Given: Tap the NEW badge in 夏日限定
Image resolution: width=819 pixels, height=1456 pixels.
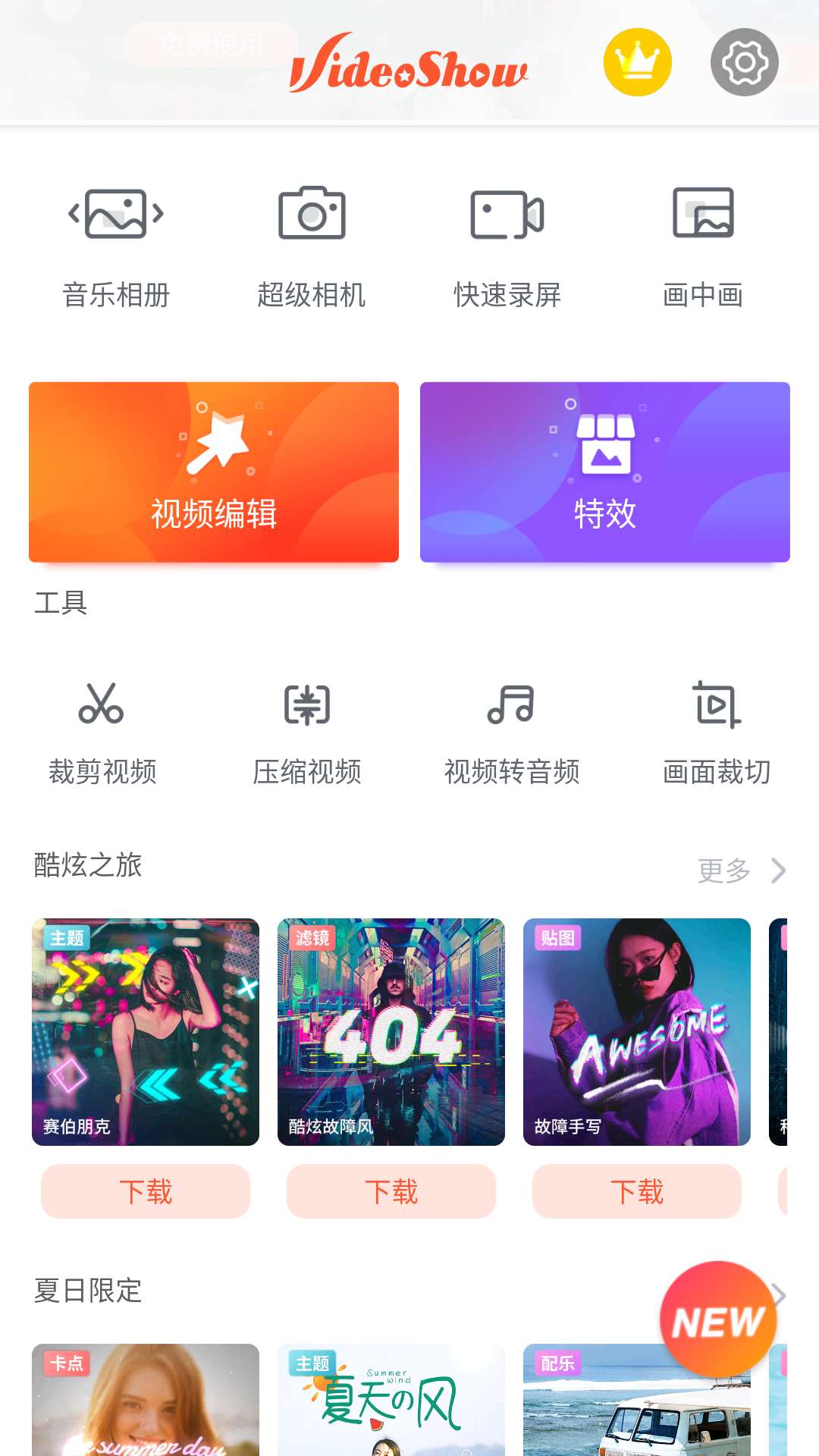Looking at the screenshot, I should coord(717,1319).
